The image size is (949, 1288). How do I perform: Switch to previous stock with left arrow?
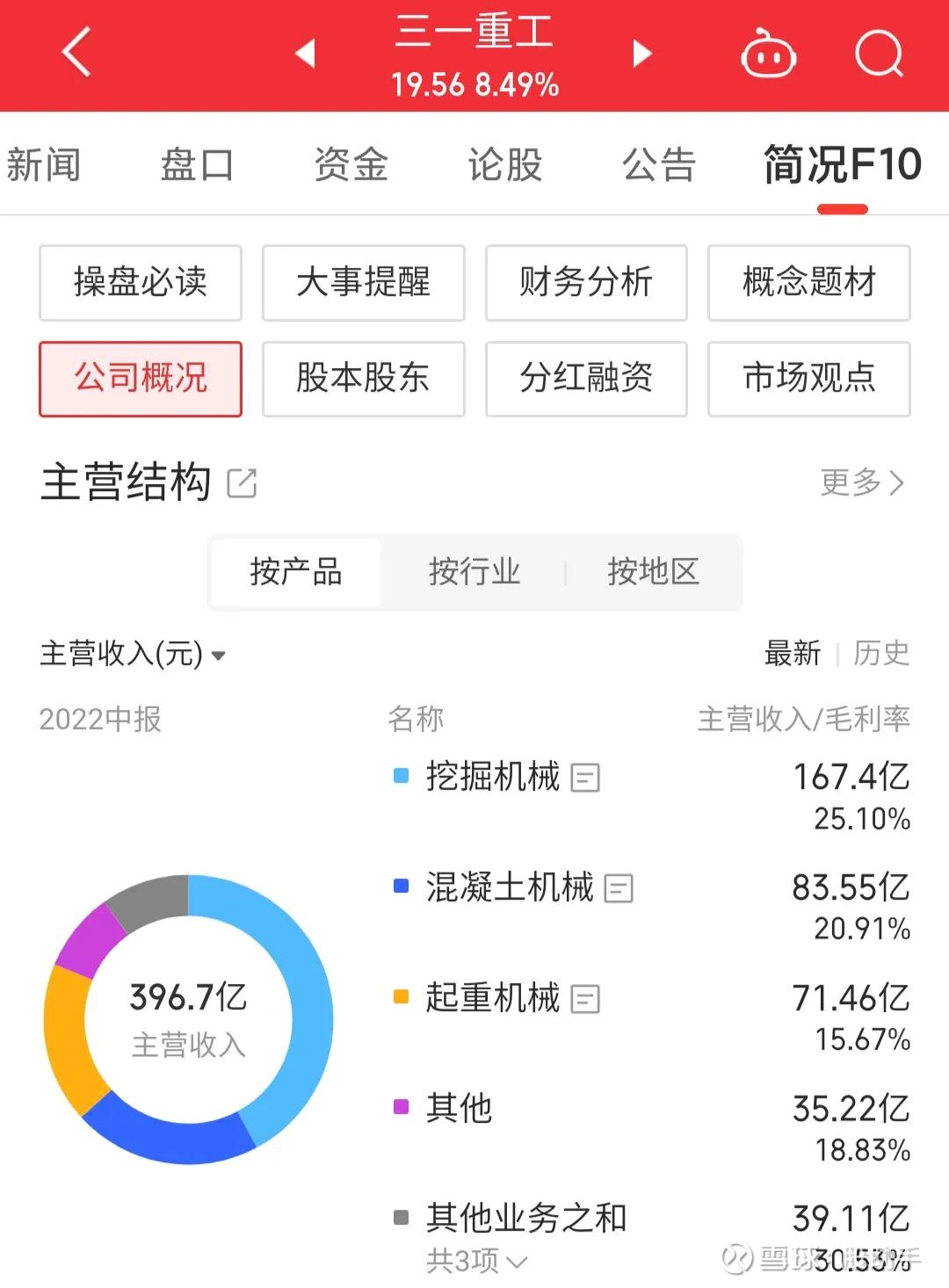coord(305,54)
